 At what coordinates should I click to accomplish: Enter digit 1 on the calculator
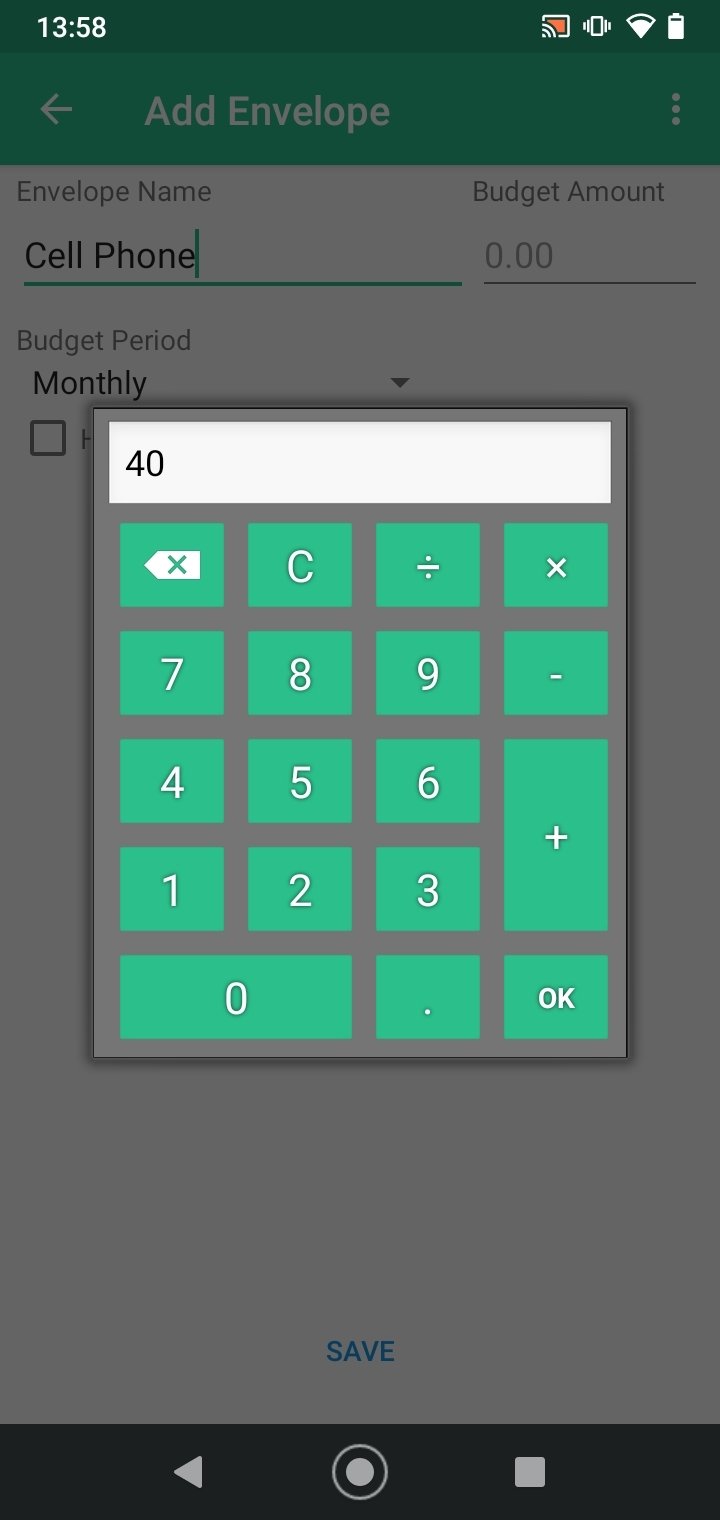172,889
